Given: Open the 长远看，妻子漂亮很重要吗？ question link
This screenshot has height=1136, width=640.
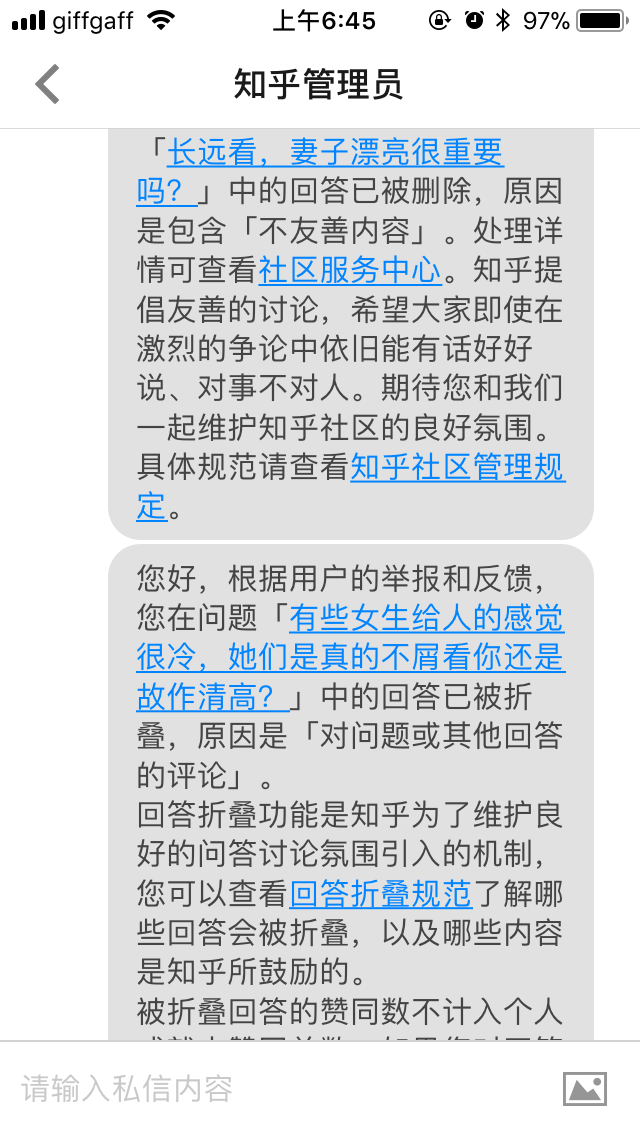Looking at the screenshot, I should [335, 152].
